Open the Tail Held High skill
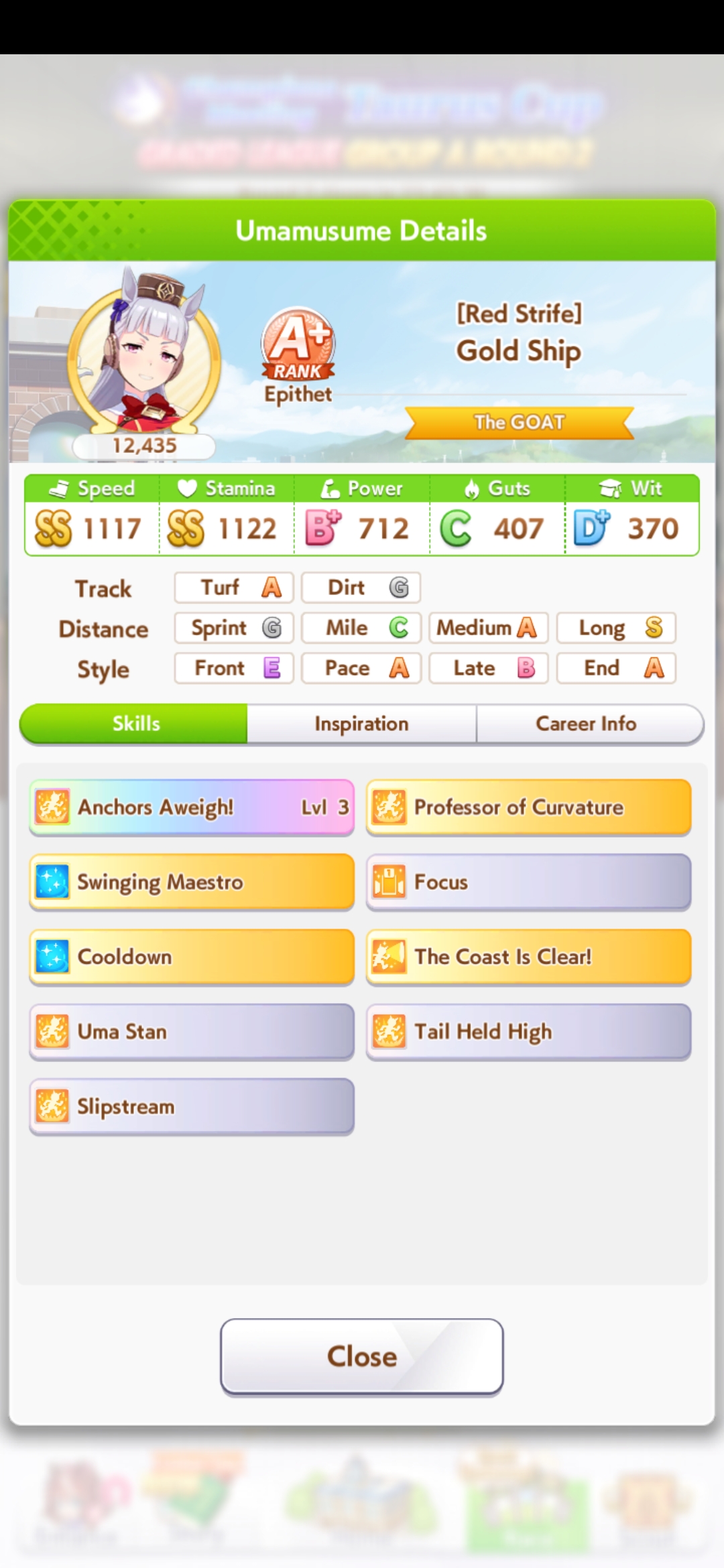This screenshot has height=1568, width=724. point(528,1032)
